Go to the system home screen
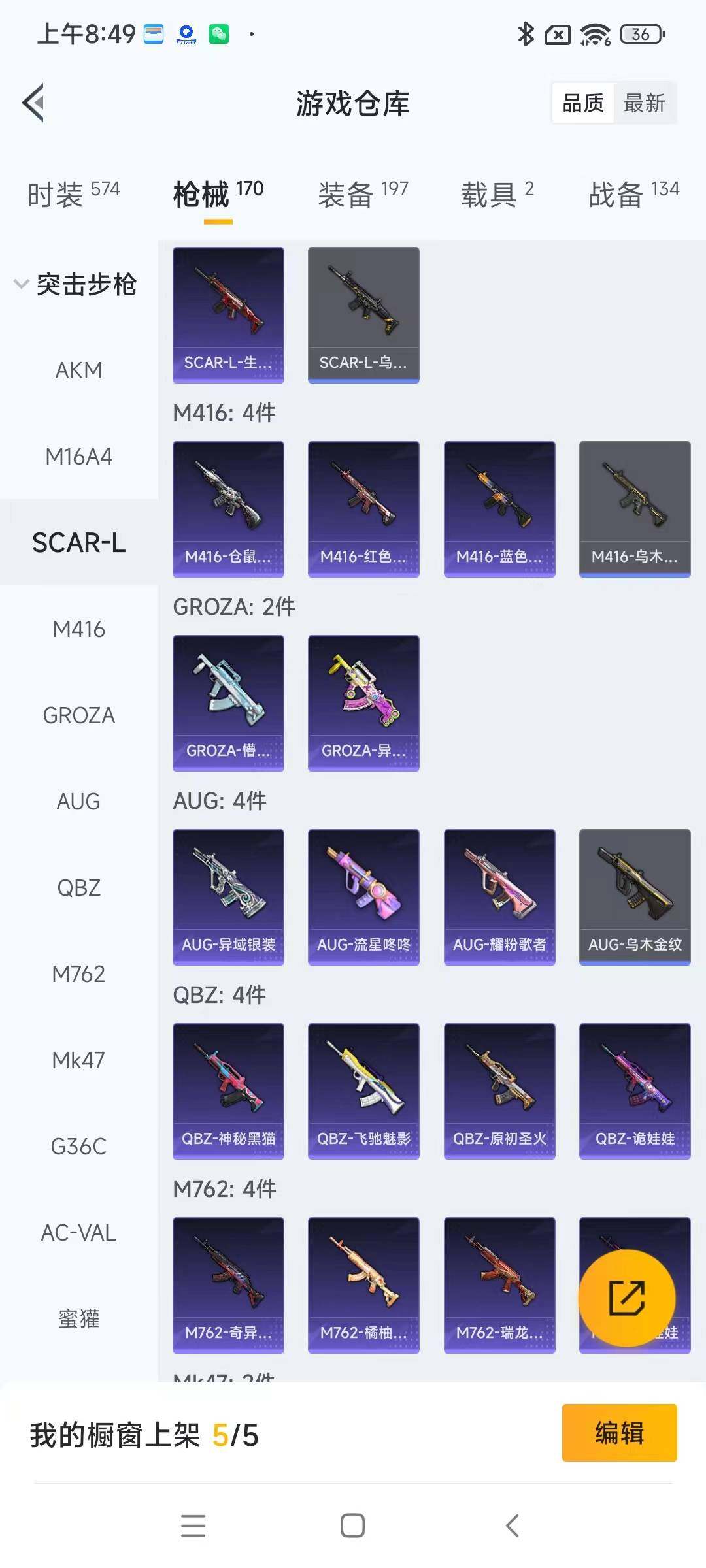The width and height of the screenshot is (706, 1568). pos(352,1526)
